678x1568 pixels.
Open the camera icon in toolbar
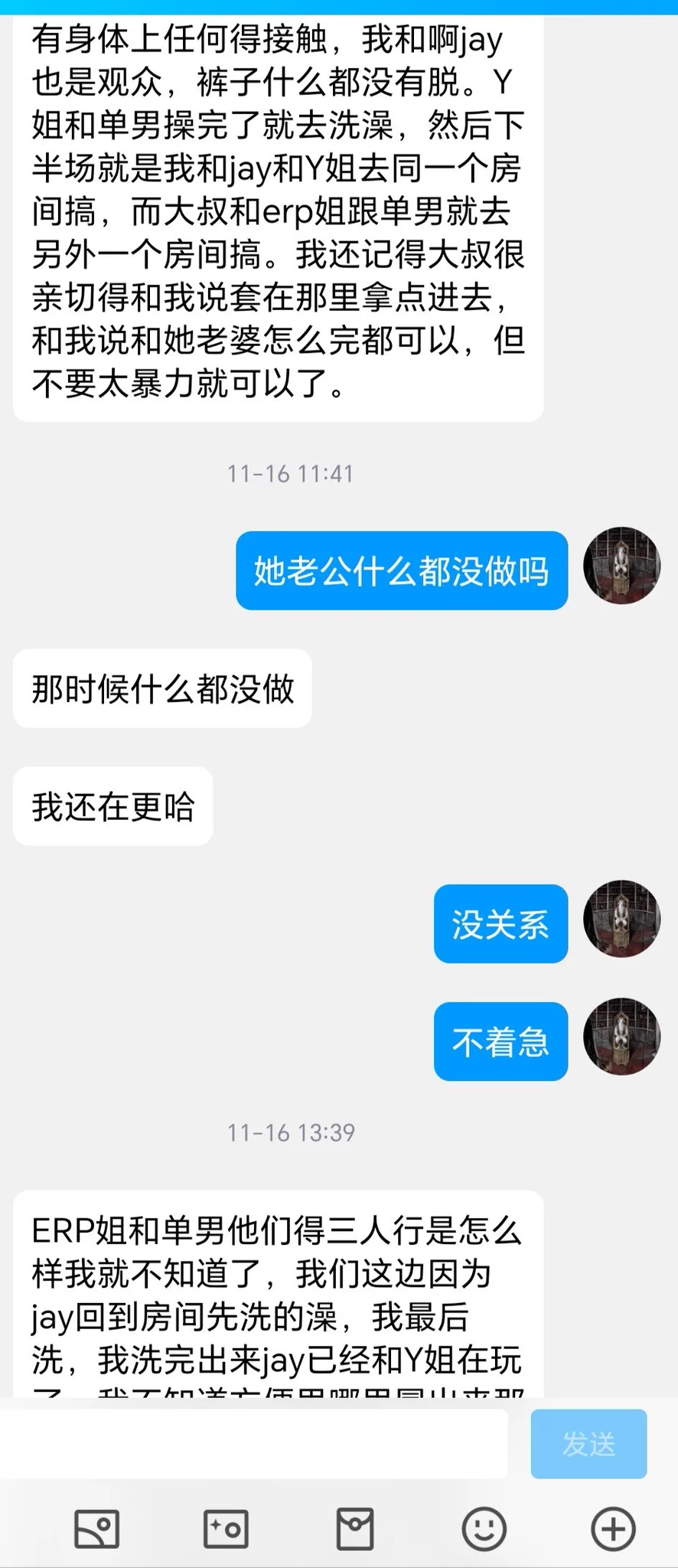tap(226, 1529)
